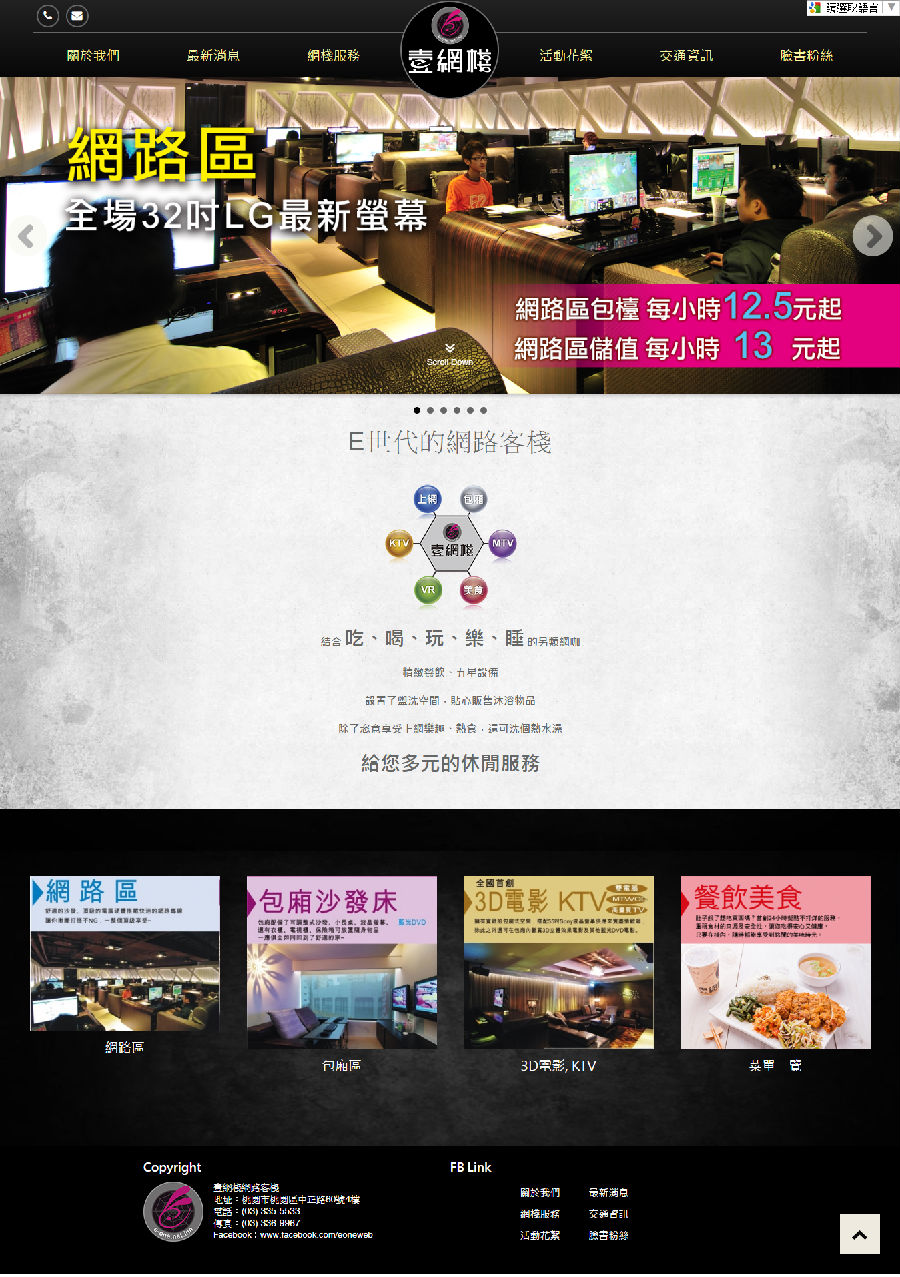Open the 網路區 card
900x1277 pixels.
(125, 953)
